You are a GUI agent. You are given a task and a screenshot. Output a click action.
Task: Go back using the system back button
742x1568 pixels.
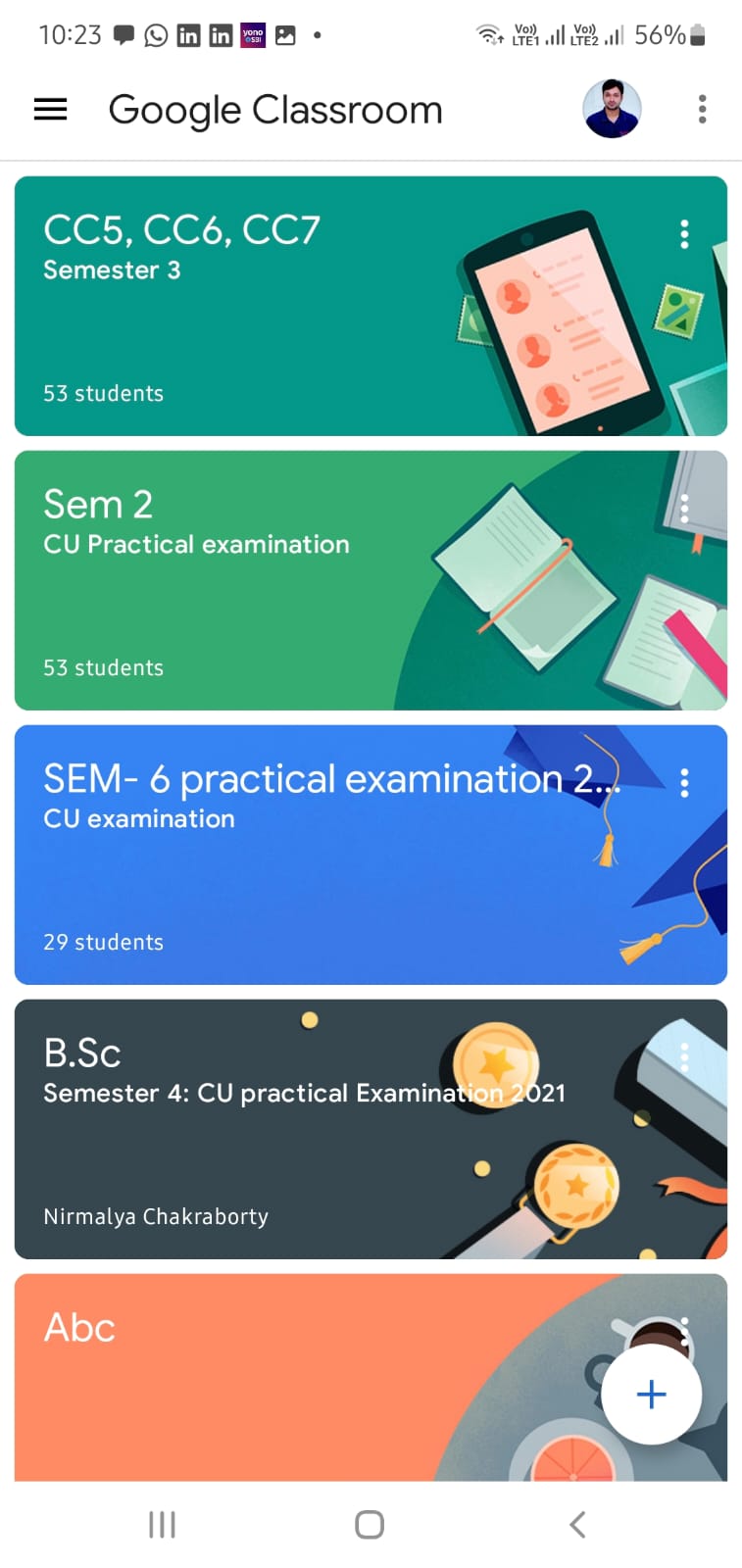577,1525
